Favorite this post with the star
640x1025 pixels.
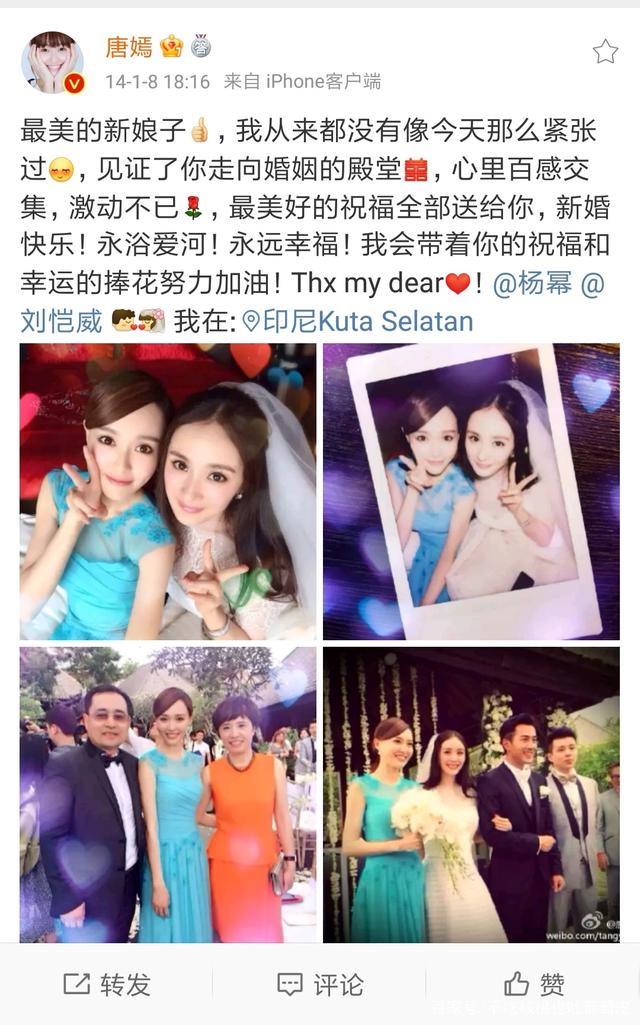(x=605, y=52)
